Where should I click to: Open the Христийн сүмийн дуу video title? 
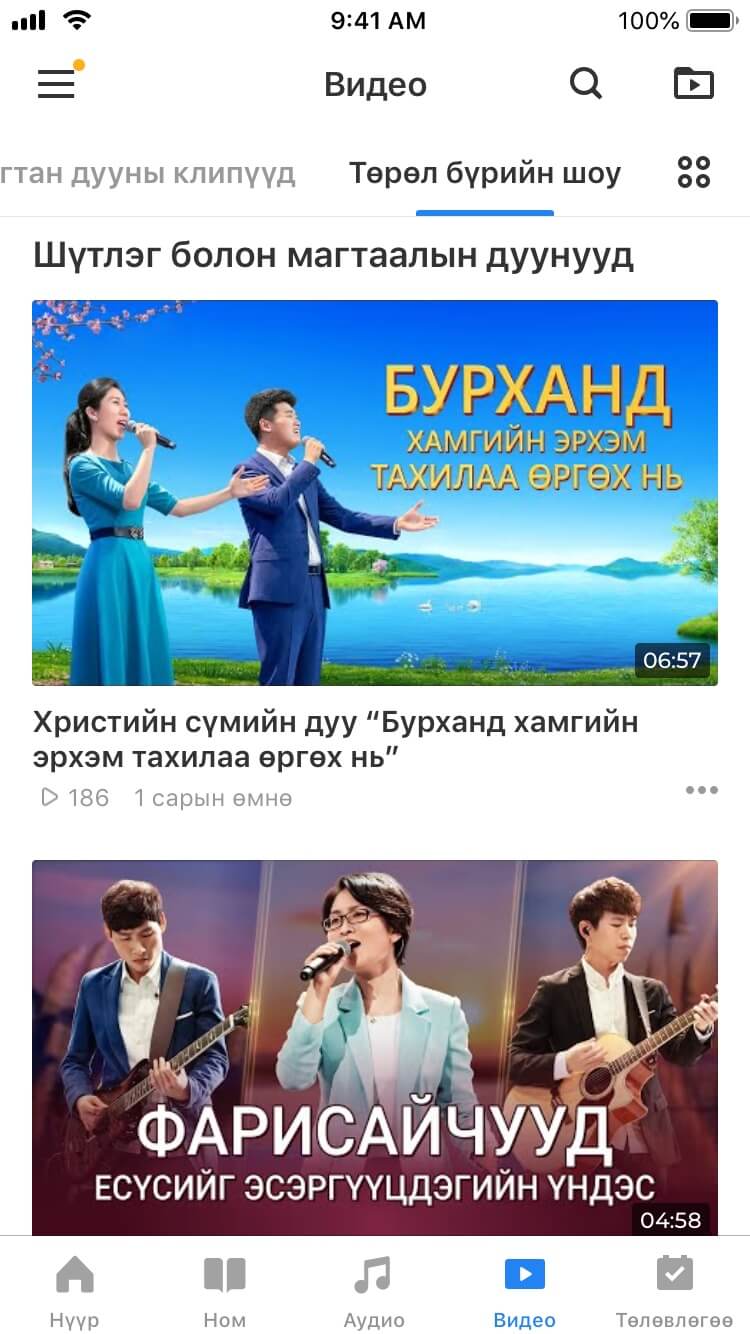[335, 740]
